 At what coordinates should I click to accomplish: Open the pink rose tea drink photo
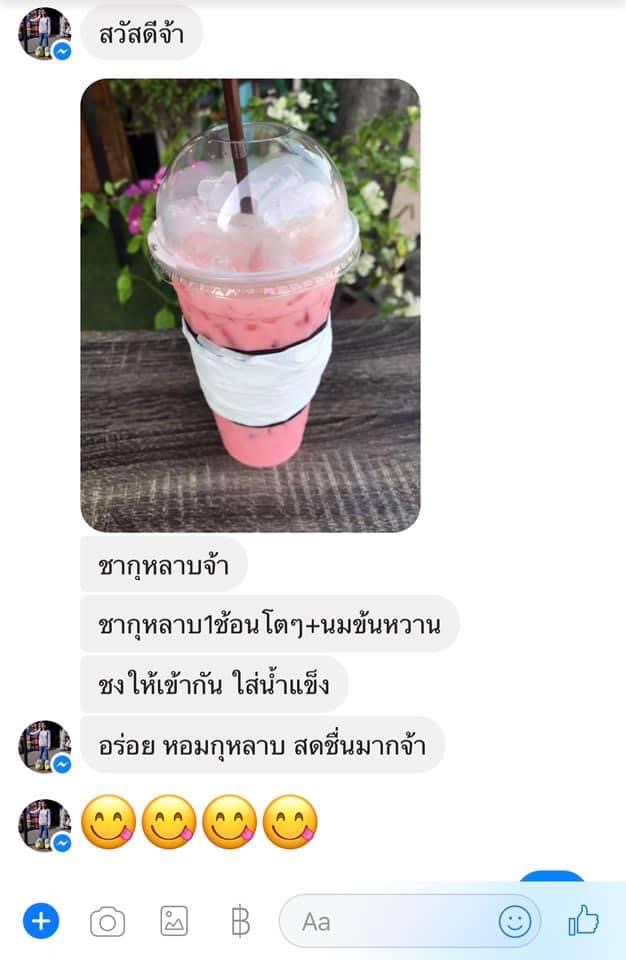coord(250,305)
